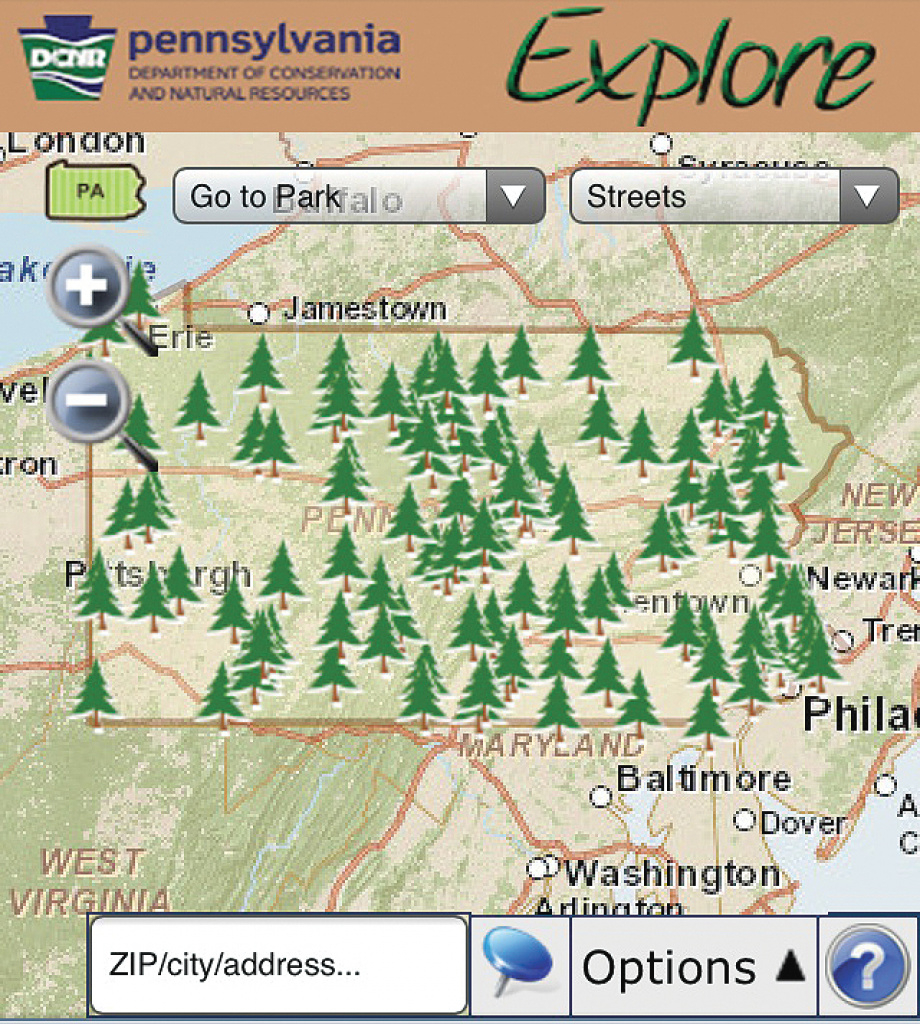Expand the Options menu

tap(693, 967)
